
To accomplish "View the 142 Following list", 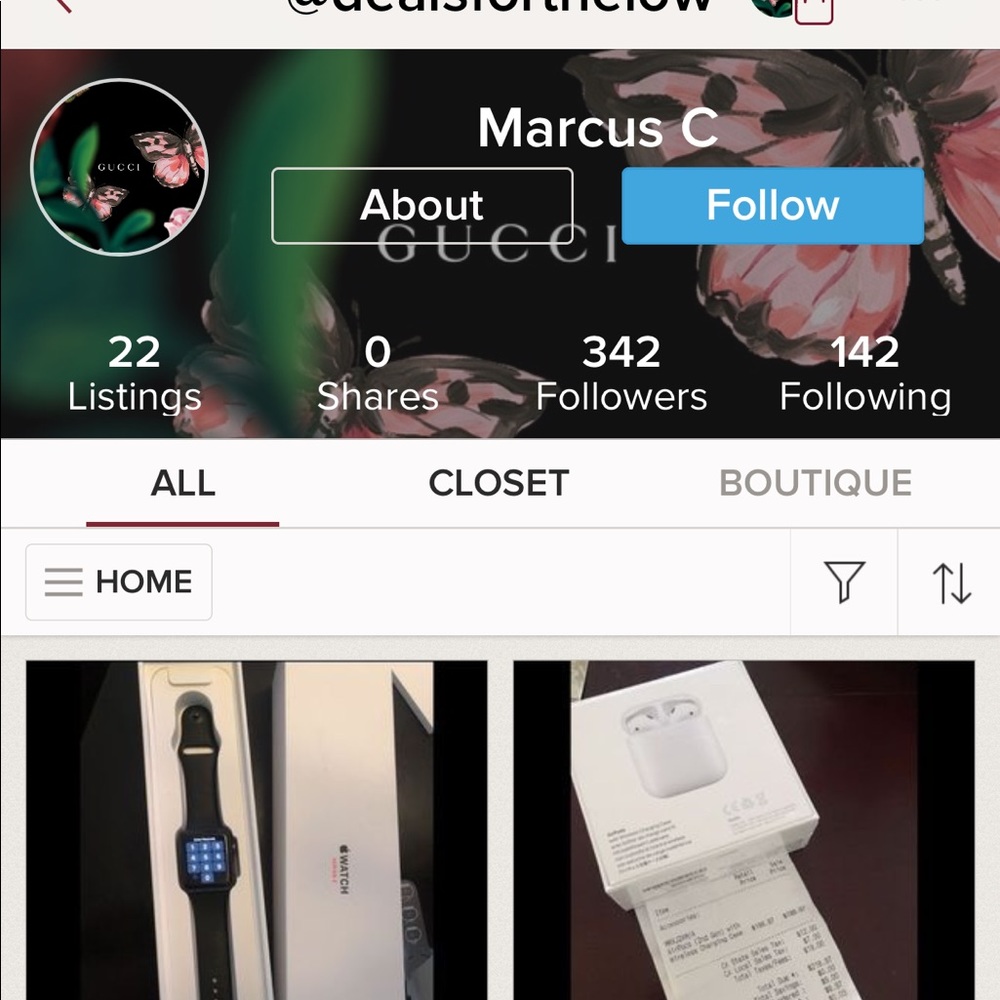I will tap(865, 374).
